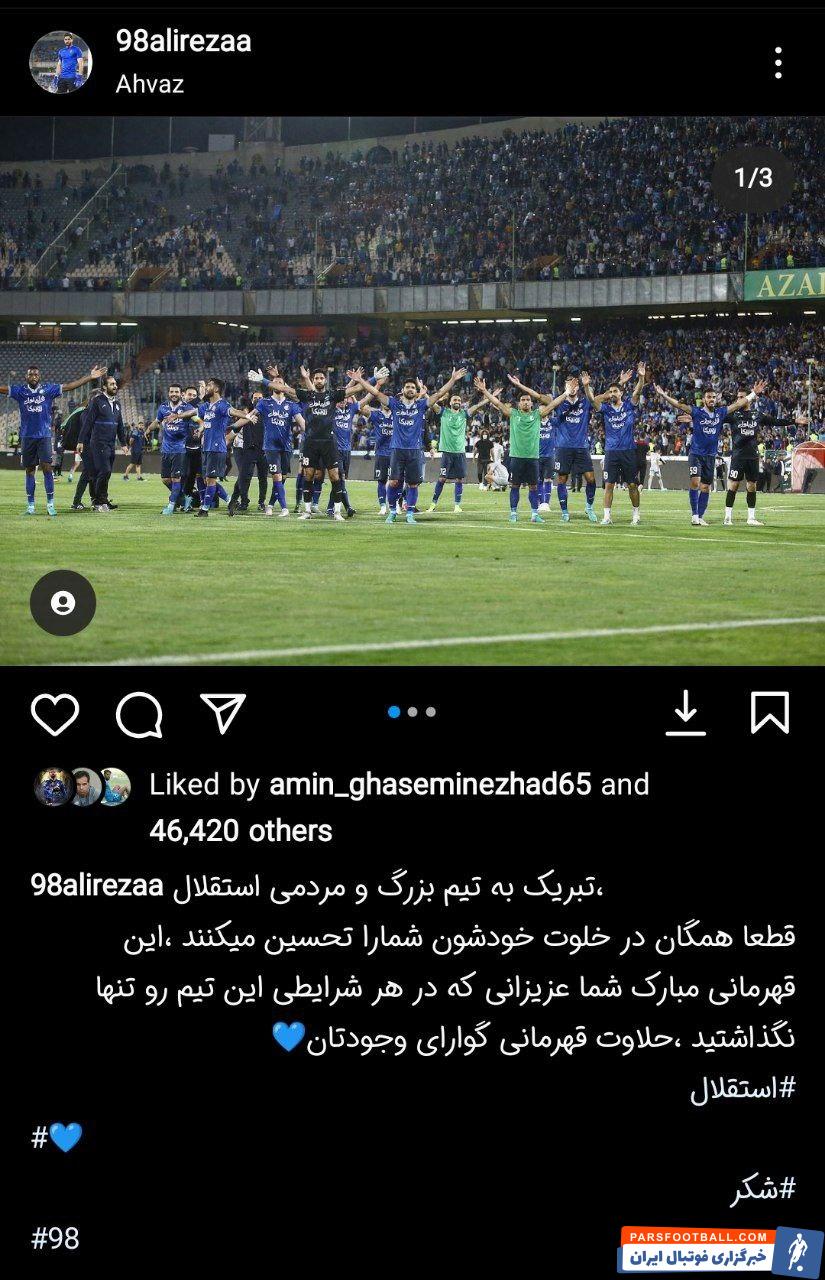The width and height of the screenshot is (825, 1280).
Task: Show tagged people via the person icon overlay
Action: (64, 601)
